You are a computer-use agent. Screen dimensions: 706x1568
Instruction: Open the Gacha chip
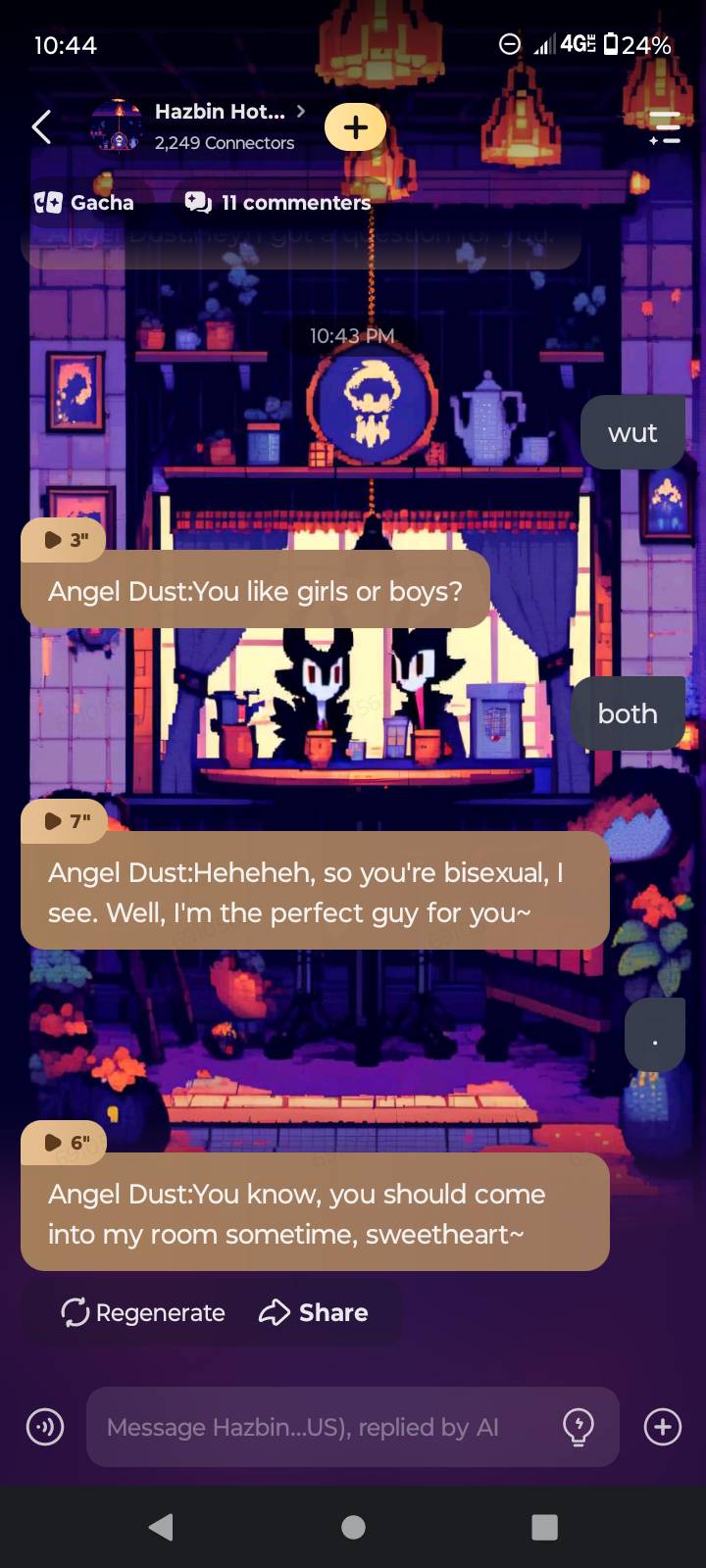coord(84,203)
